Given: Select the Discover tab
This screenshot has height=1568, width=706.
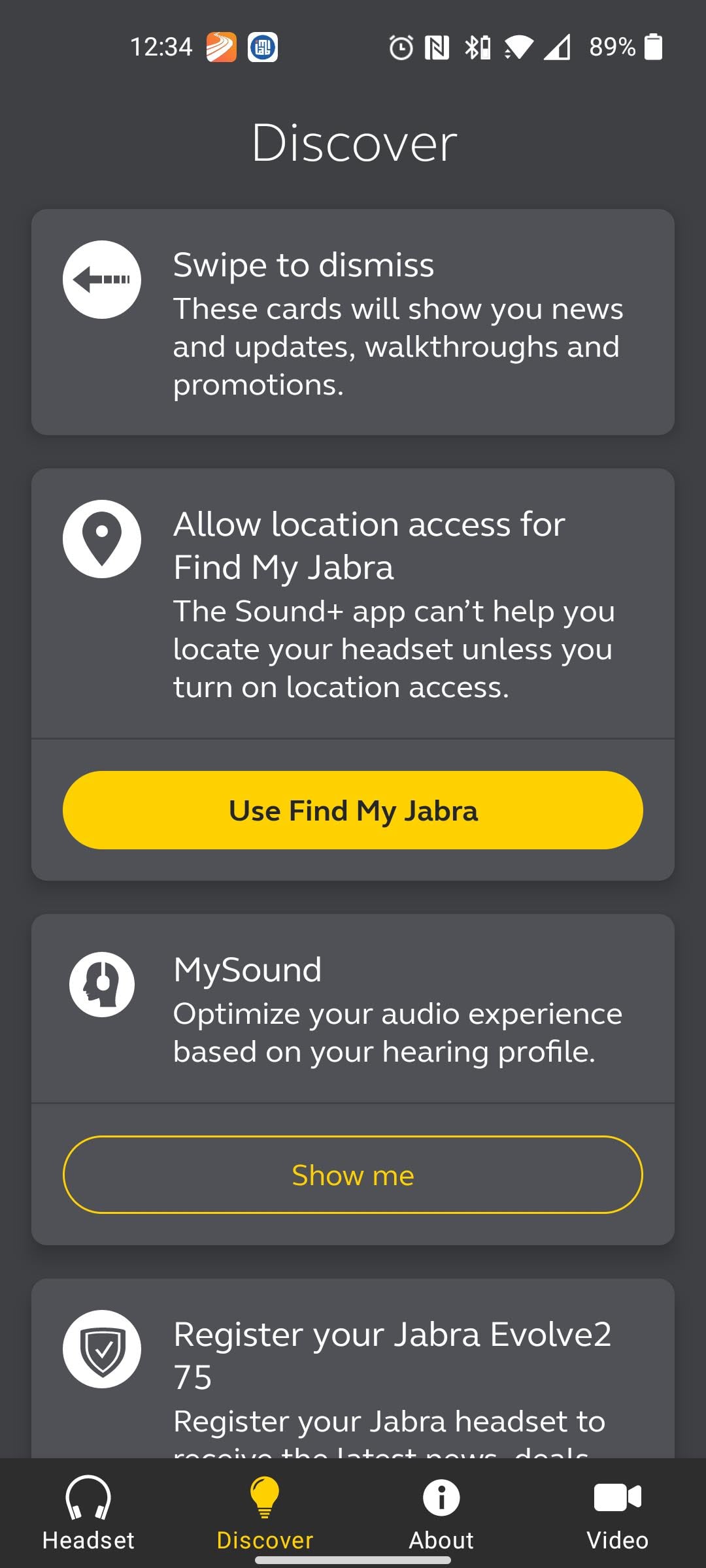Looking at the screenshot, I should click(265, 1513).
